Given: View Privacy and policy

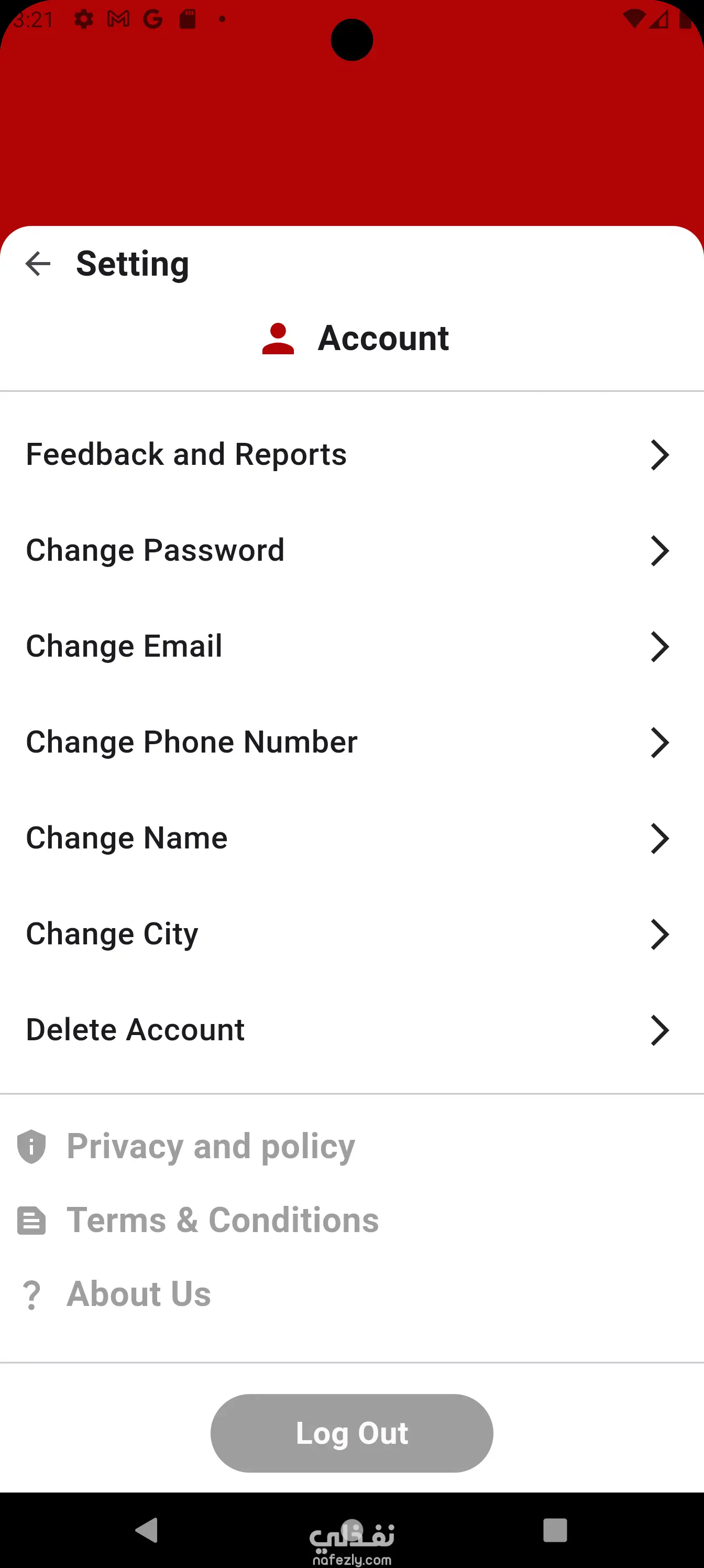Looking at the screenshot, I should pos(211,1146).
